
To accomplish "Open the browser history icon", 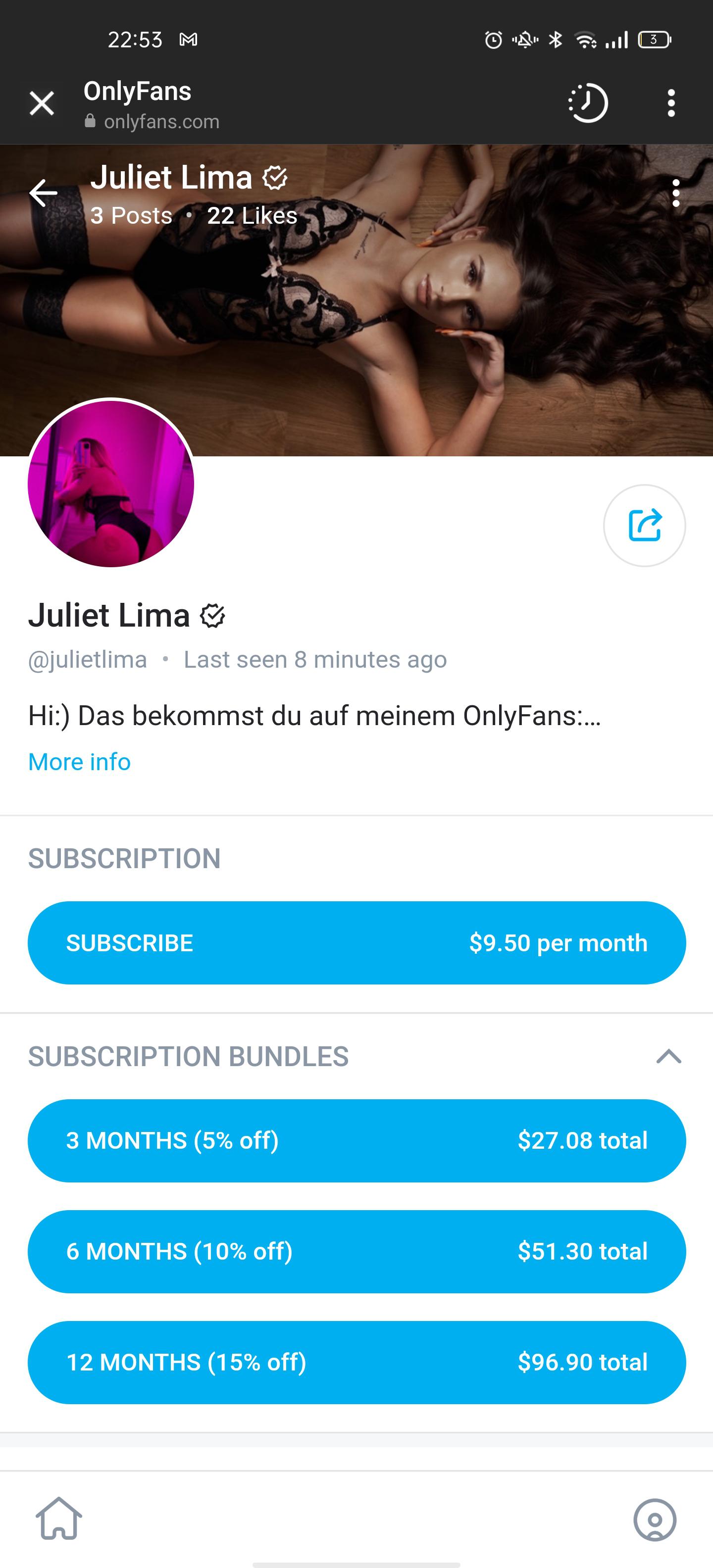I will click(588, 103).
